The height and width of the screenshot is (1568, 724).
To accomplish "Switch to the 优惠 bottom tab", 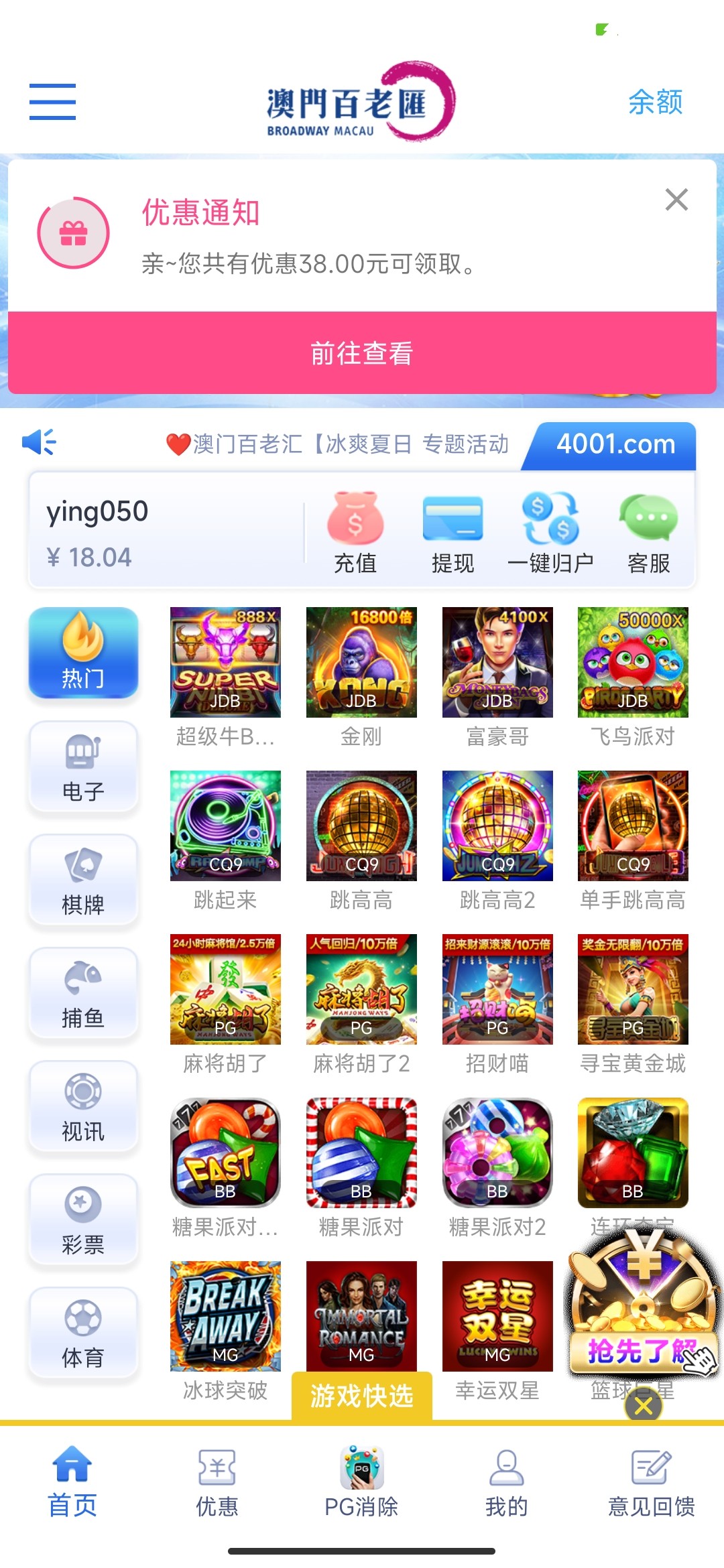I will point(217,1483).
